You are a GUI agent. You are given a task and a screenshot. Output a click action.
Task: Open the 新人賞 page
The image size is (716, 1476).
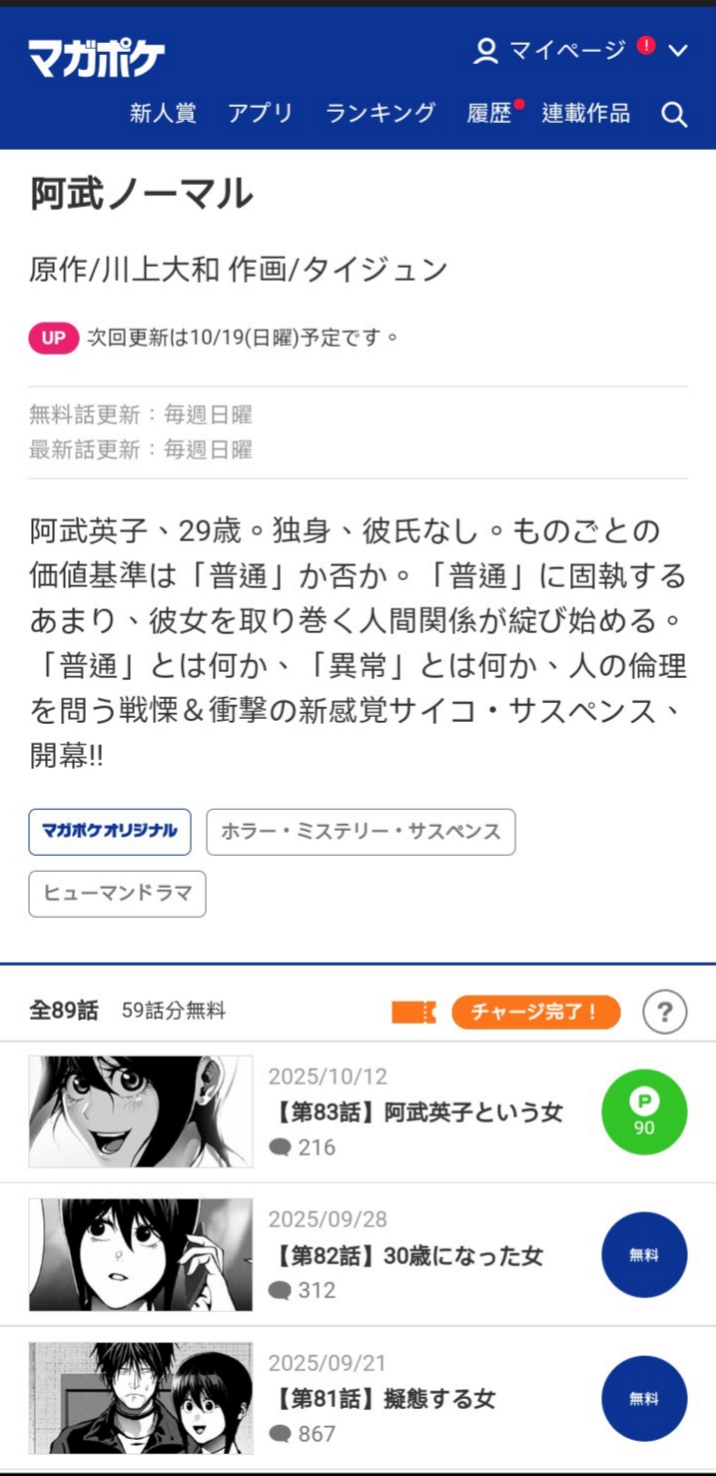[x=162, y=113]
